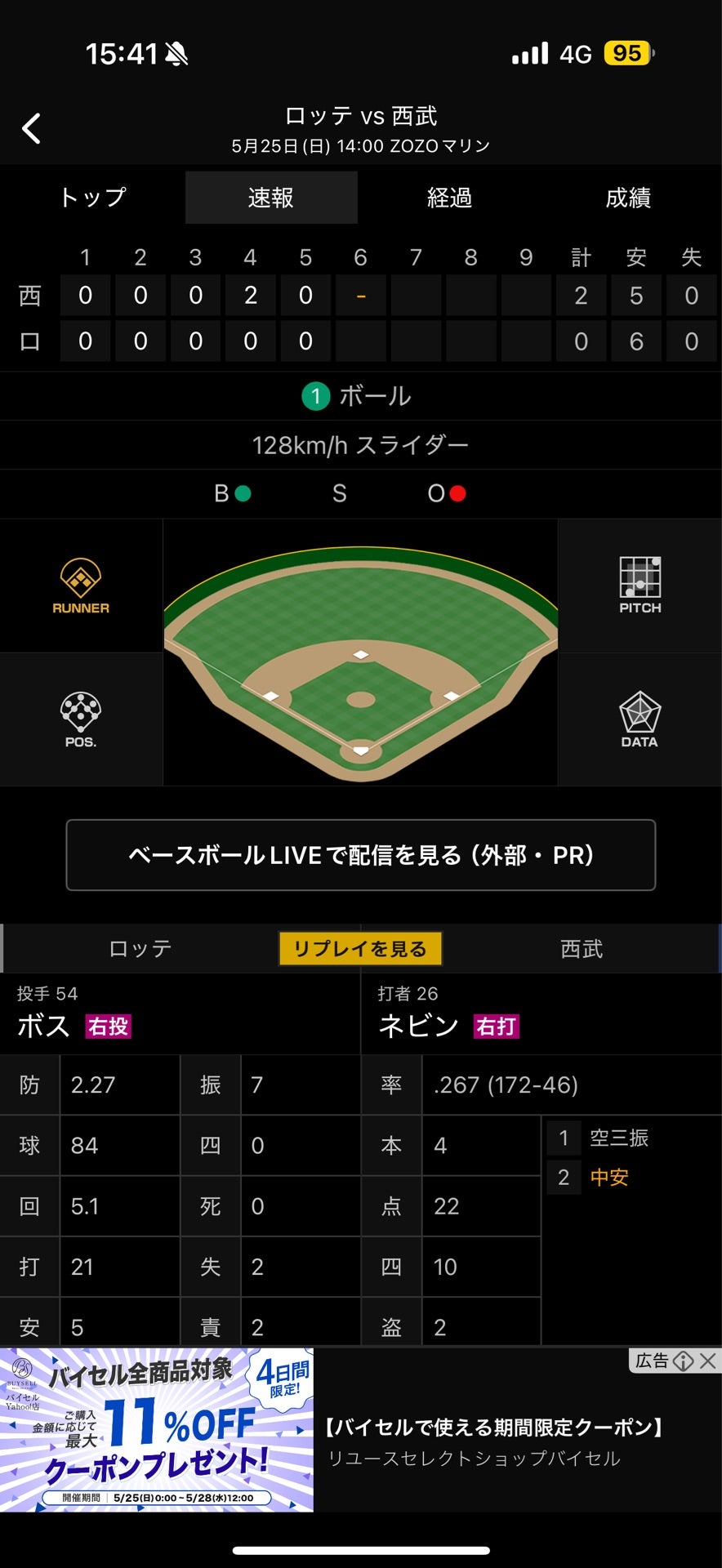Select the 速報 tab
This screenshot has height=1568, width=722.
pos(270,198)
